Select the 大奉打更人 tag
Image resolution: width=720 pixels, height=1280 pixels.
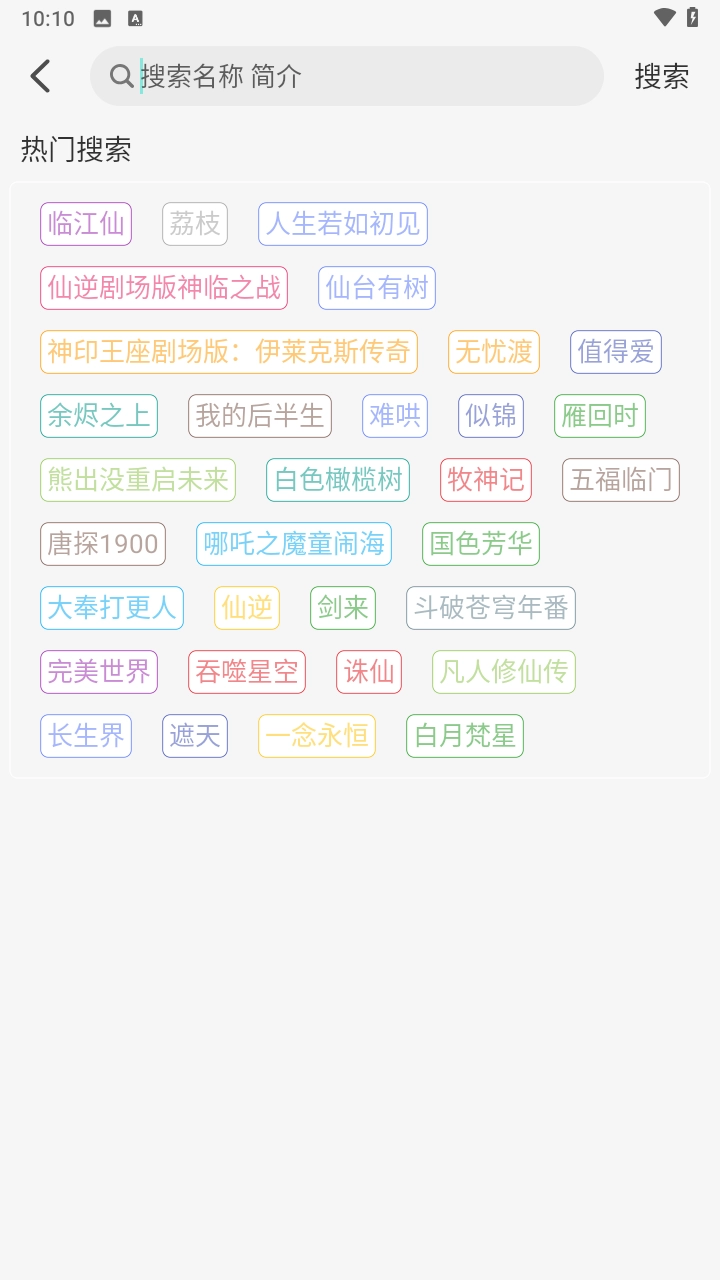(x=111, y=608)
